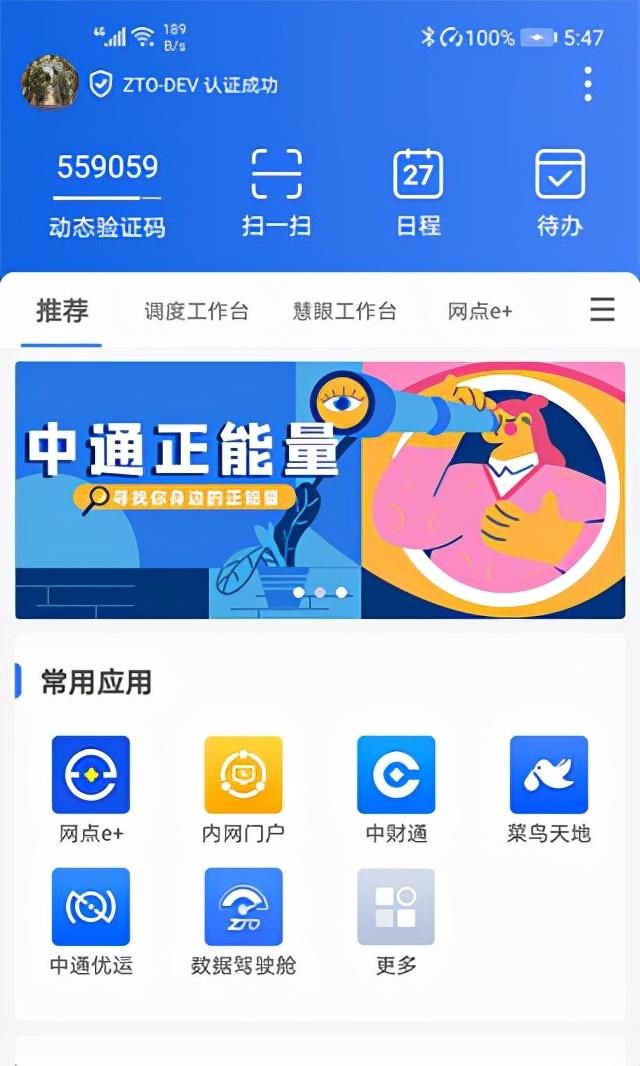Switch to the 调度工作台 tab
640x1066 pixels.
(x=196, y=311)
